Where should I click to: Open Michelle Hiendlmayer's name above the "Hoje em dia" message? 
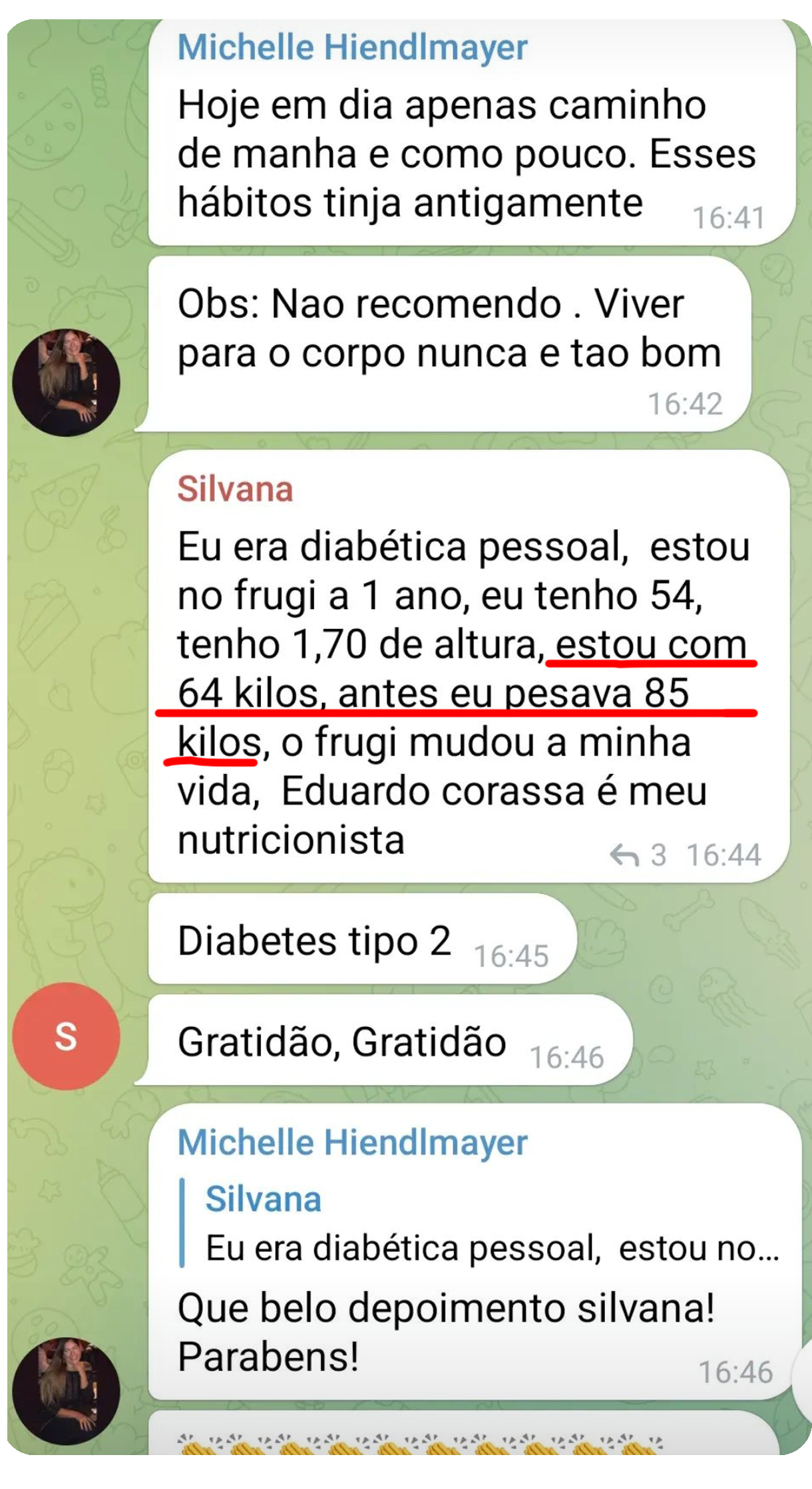click(x=352, y=47)
